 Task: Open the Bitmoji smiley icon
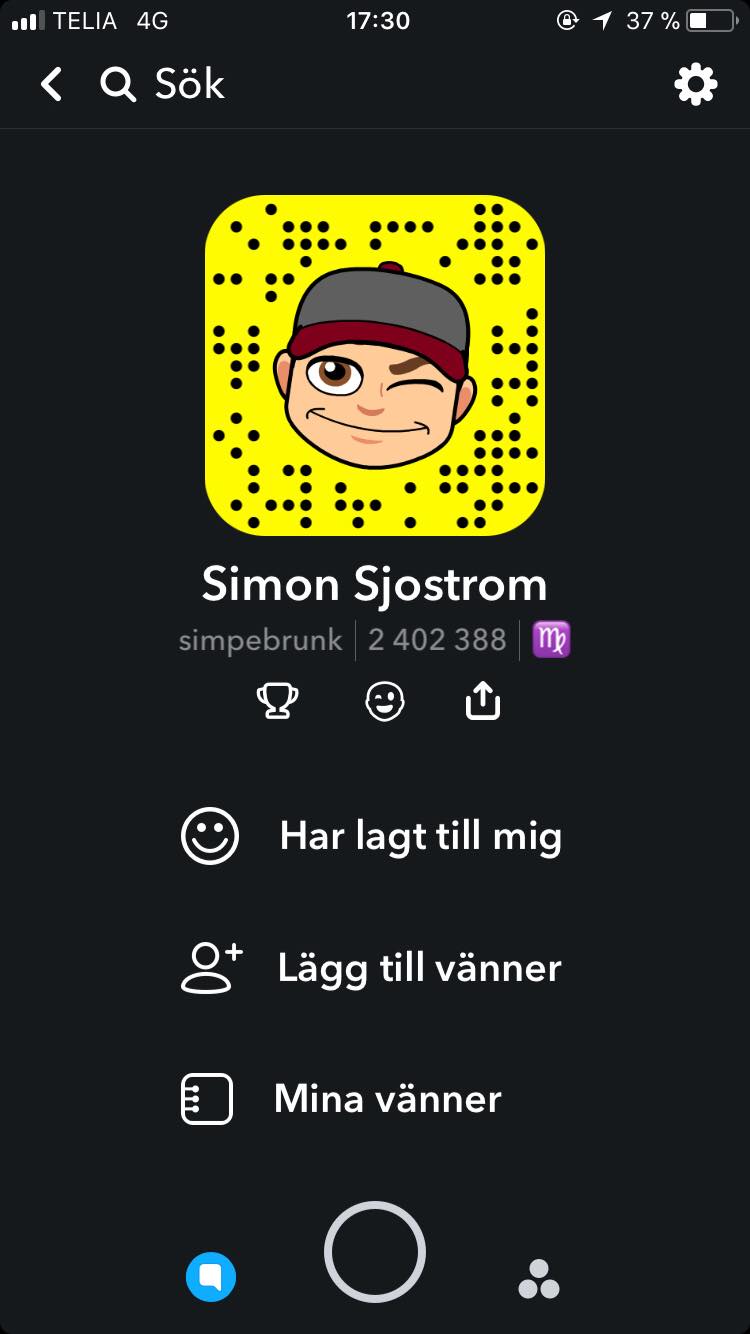click(385, 703)
